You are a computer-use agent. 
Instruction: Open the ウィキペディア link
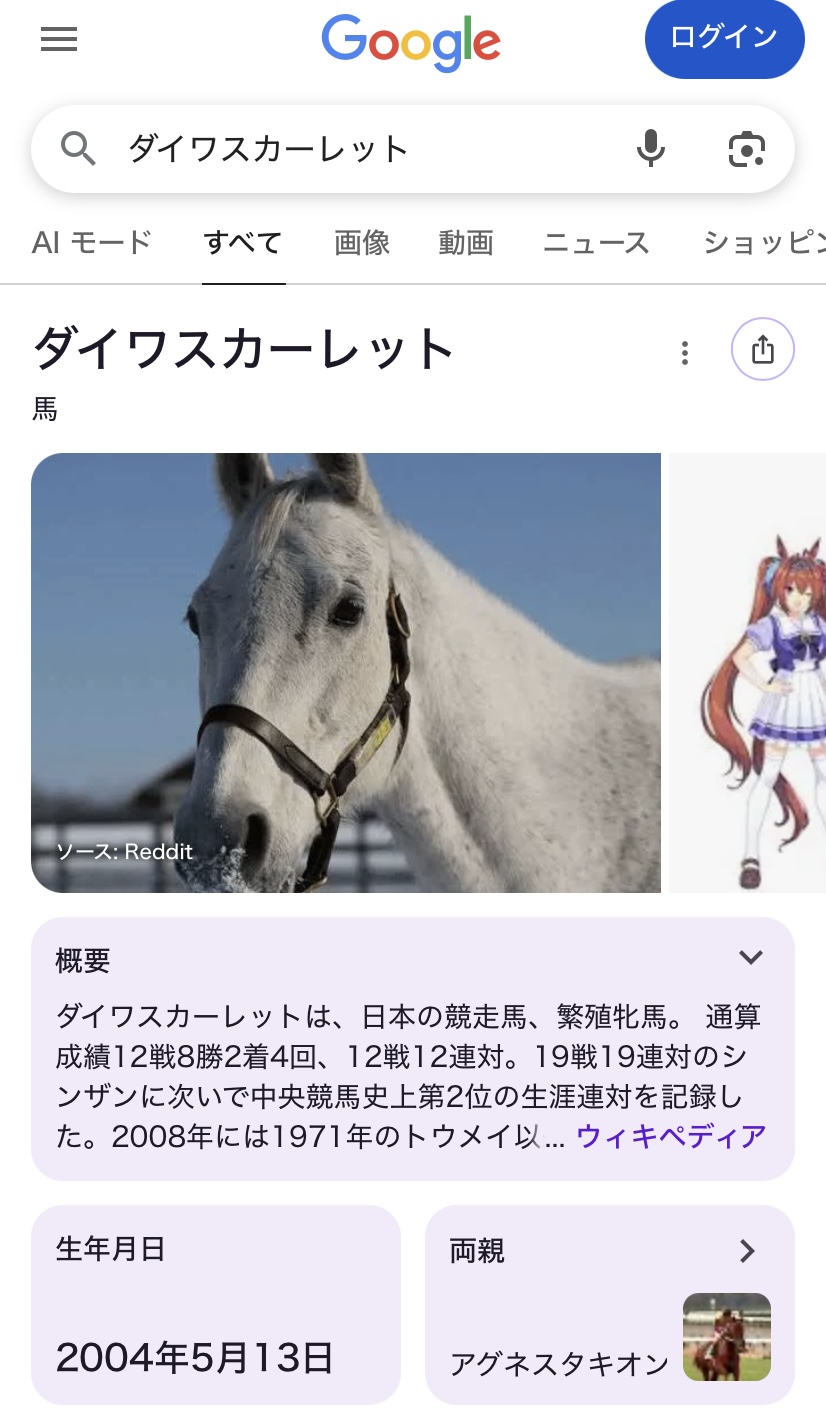click(x=671, y=1136)
